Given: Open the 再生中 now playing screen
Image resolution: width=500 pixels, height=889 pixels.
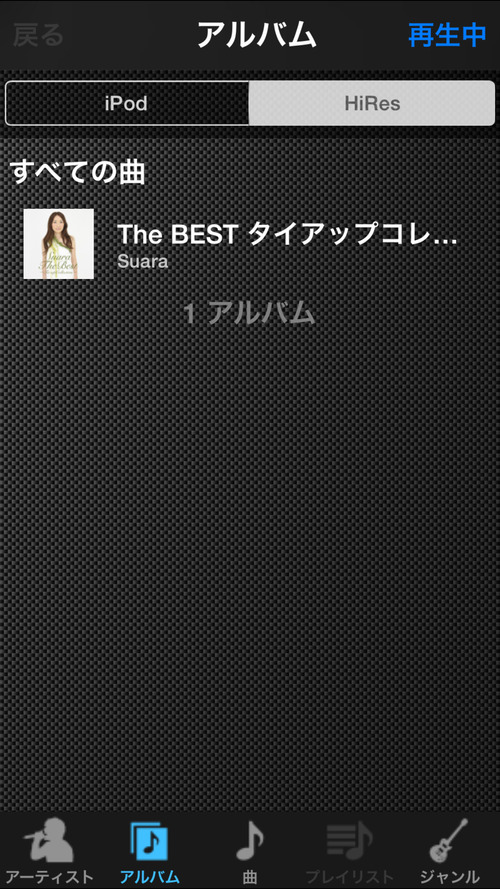Looking at the screenshot, I should (x=447, y=36).
